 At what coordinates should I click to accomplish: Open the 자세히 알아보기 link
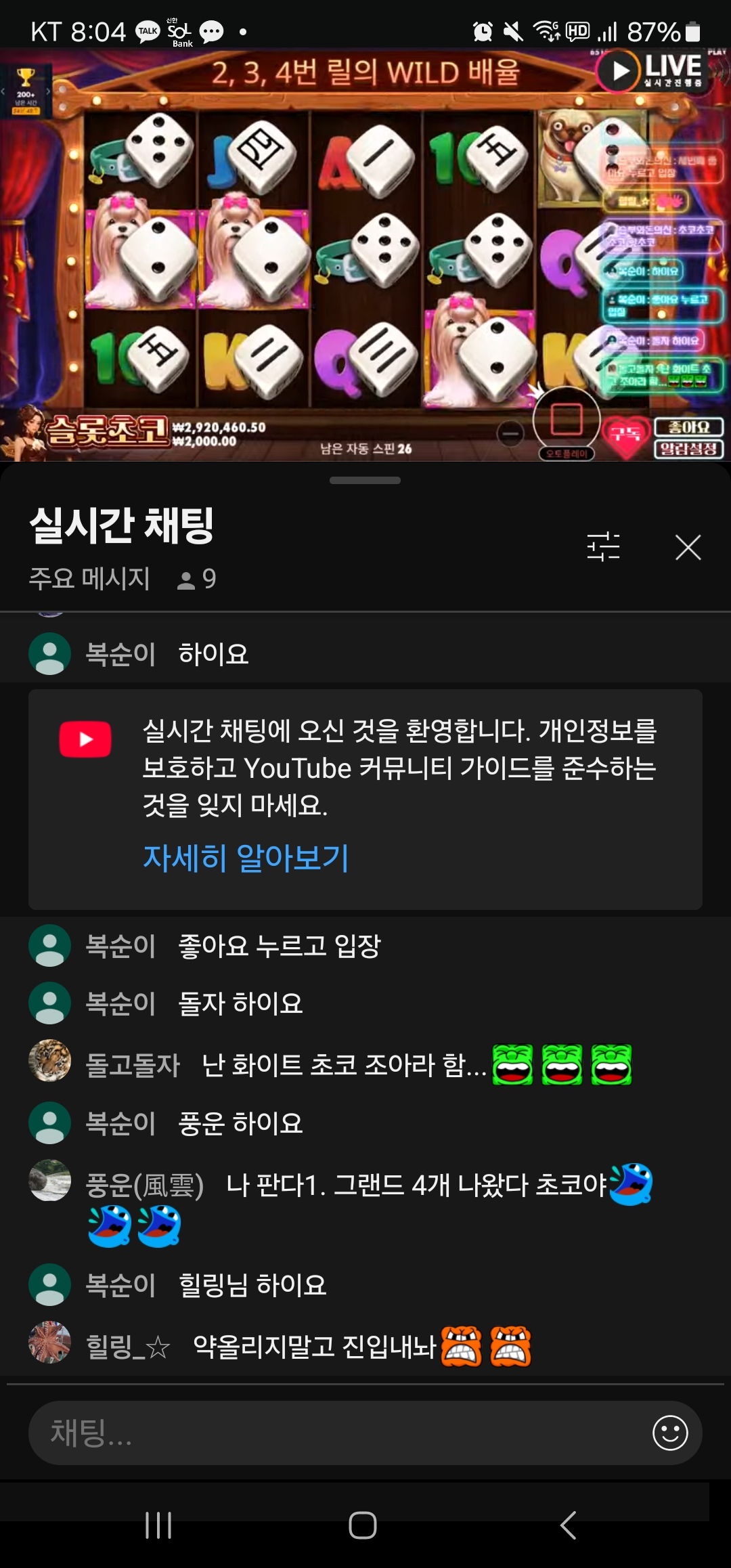point(246,857)
